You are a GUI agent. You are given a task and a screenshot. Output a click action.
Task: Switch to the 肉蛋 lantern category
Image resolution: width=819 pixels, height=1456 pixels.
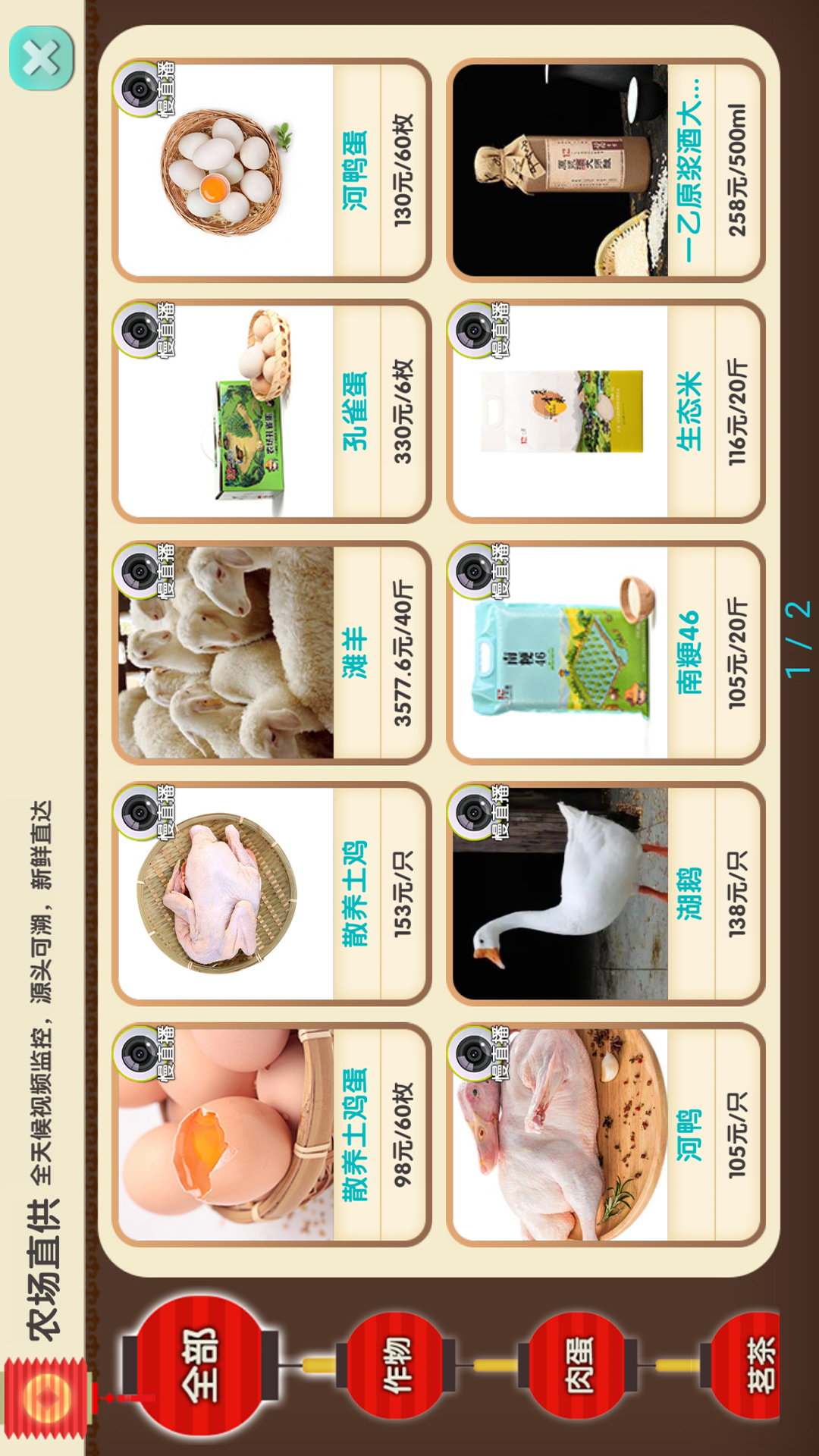(x=578, y=1366)
